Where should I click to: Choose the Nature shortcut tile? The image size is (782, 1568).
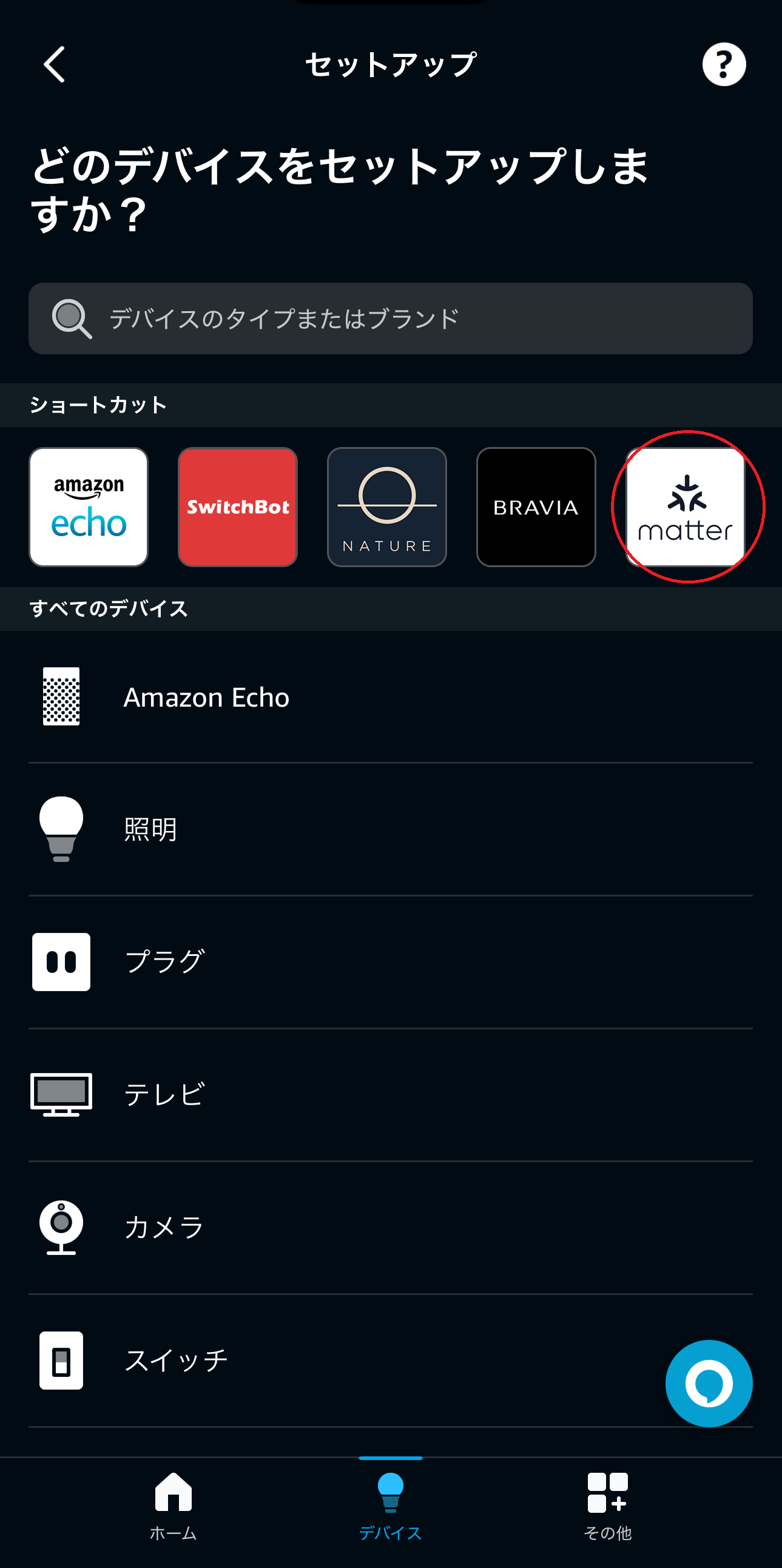[387, 507]
